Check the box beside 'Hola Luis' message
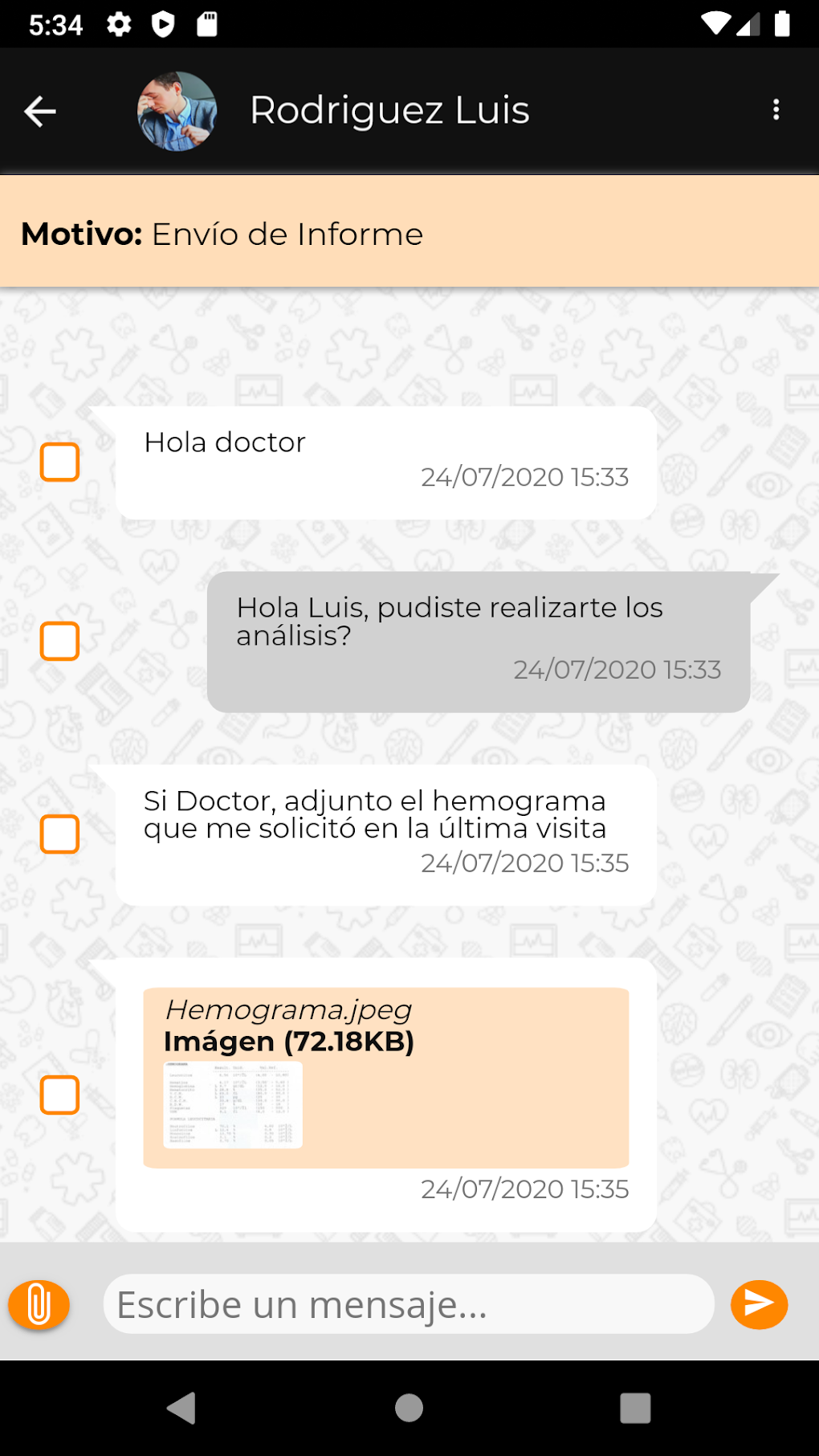 [59, 641]
